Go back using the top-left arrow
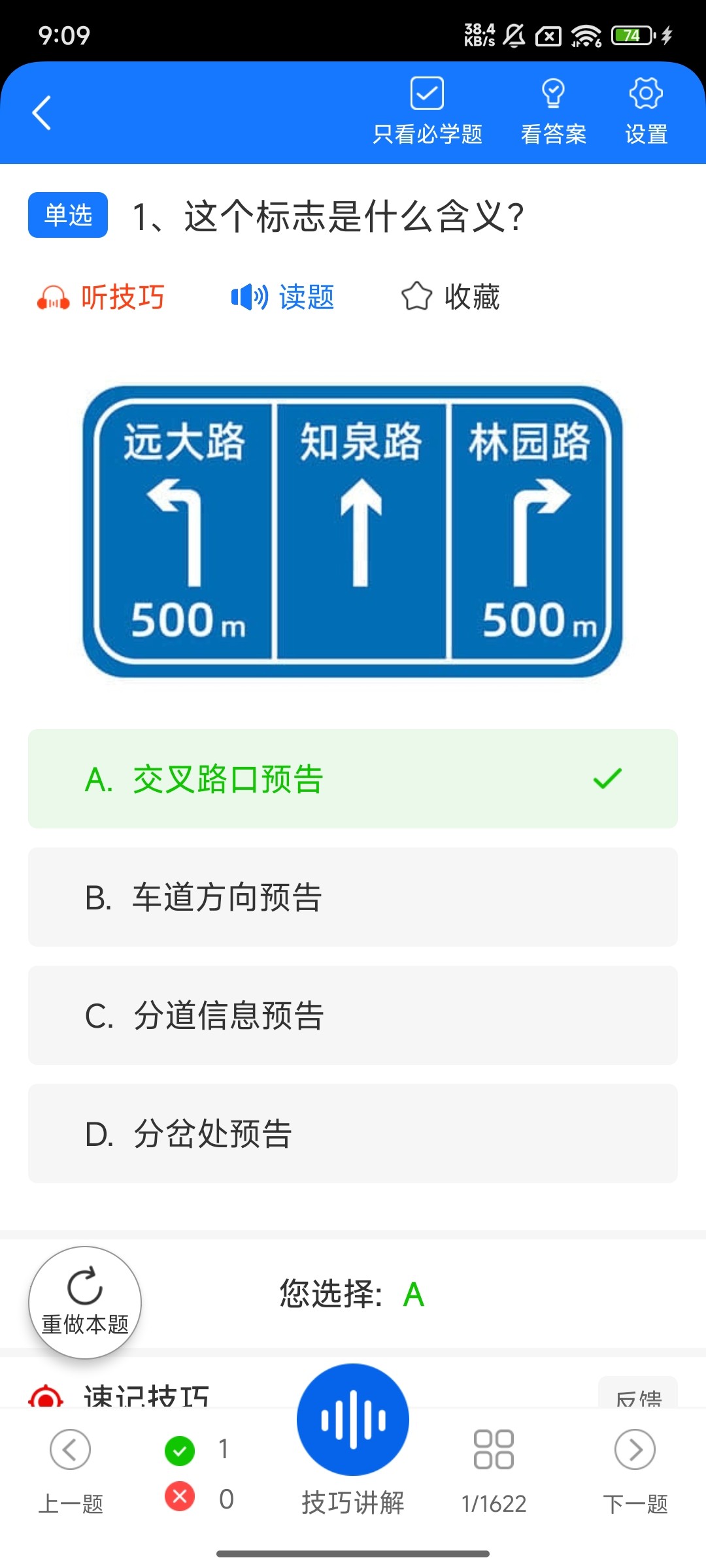Screen dimensions: 706x1568 coord(42,113)
